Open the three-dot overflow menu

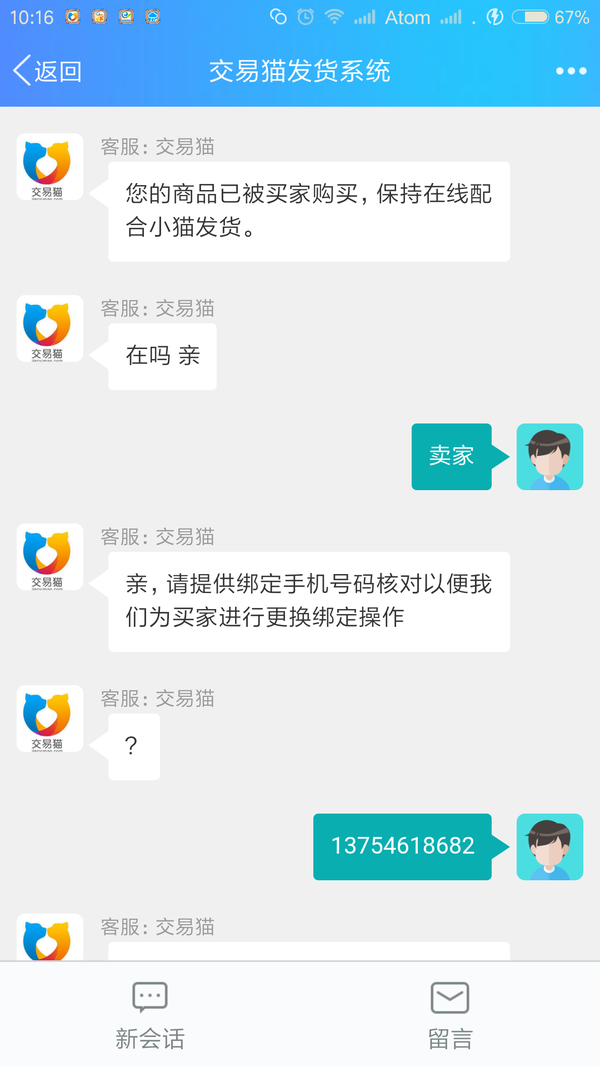571,71
